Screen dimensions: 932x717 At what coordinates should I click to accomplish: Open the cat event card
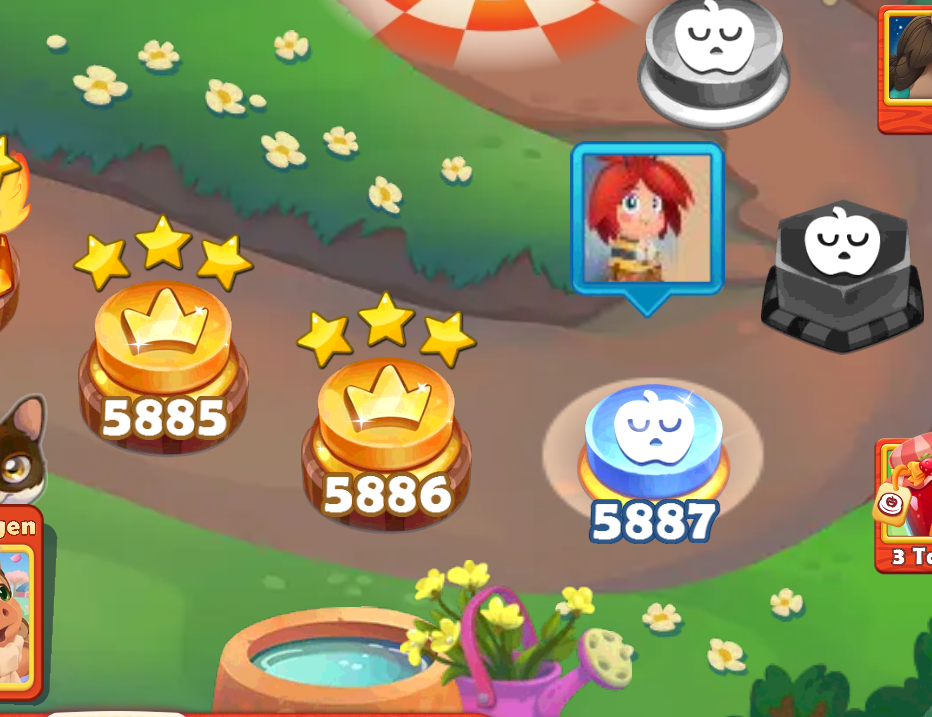[20, 455]
